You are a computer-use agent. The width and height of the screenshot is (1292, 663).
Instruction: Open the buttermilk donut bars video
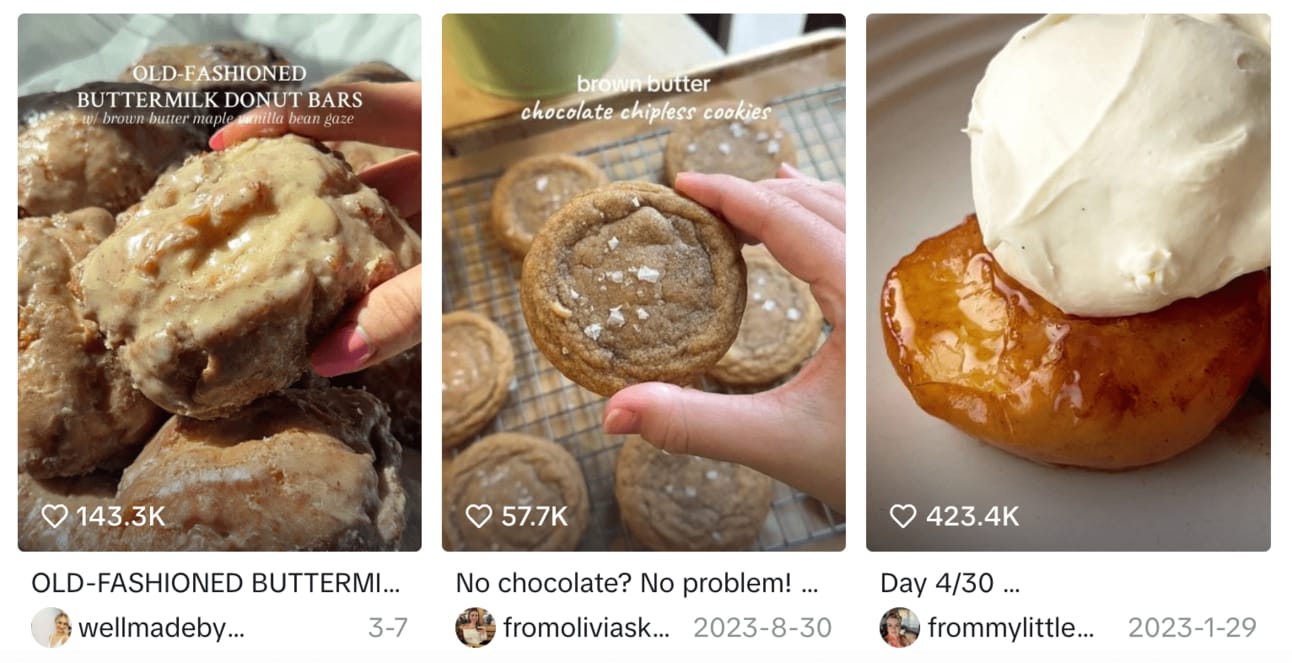coord(219,282)
